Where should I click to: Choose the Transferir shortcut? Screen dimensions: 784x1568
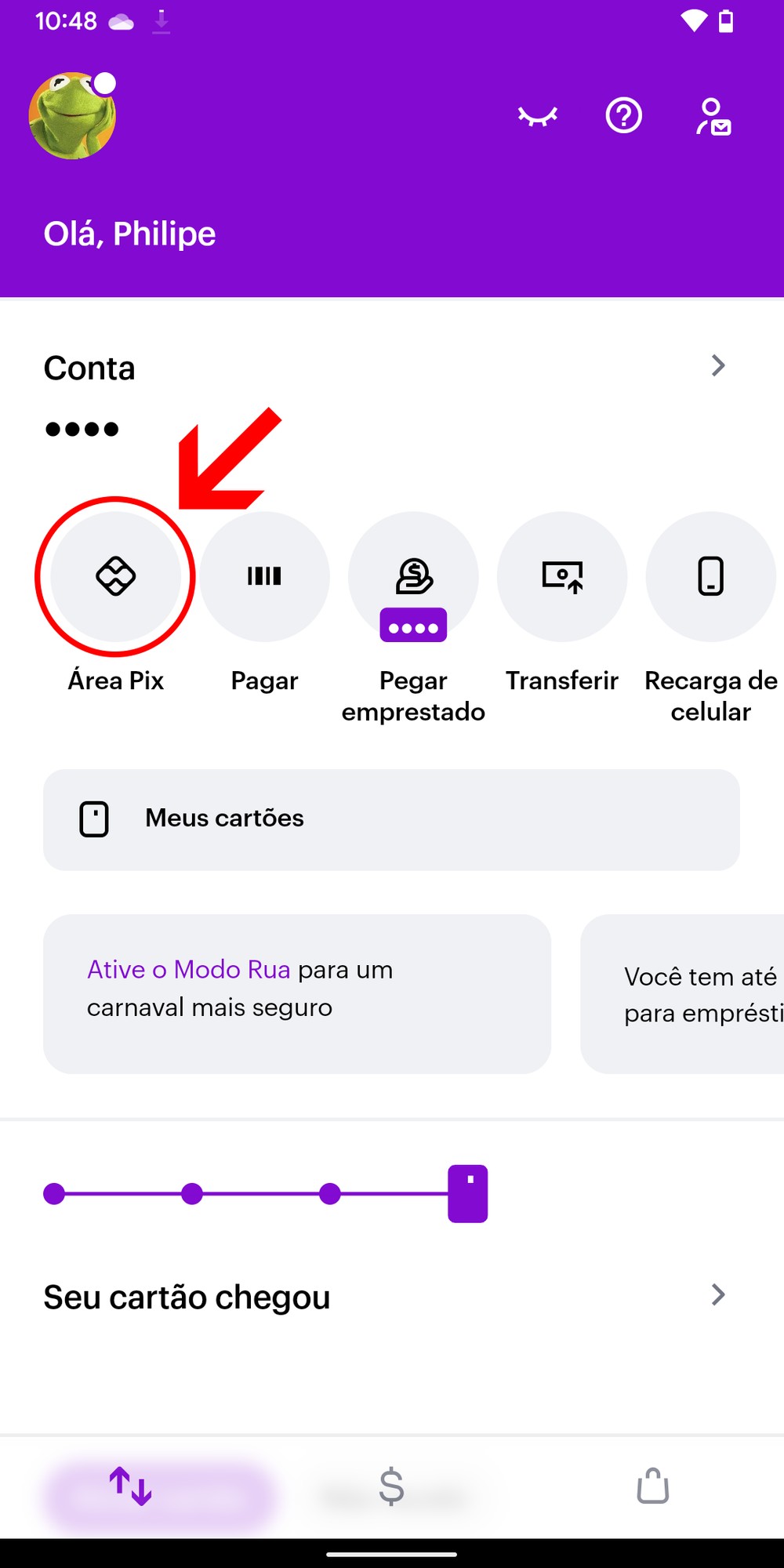click(562, 577)
